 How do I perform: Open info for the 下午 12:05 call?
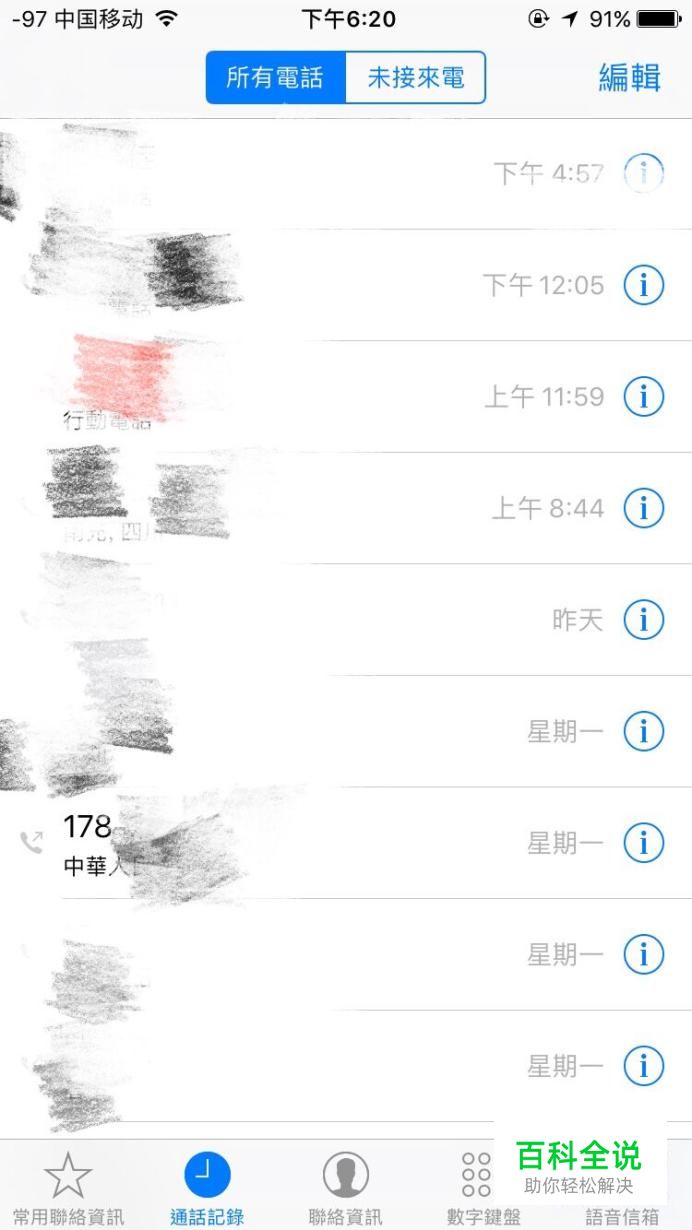[644, 286]
